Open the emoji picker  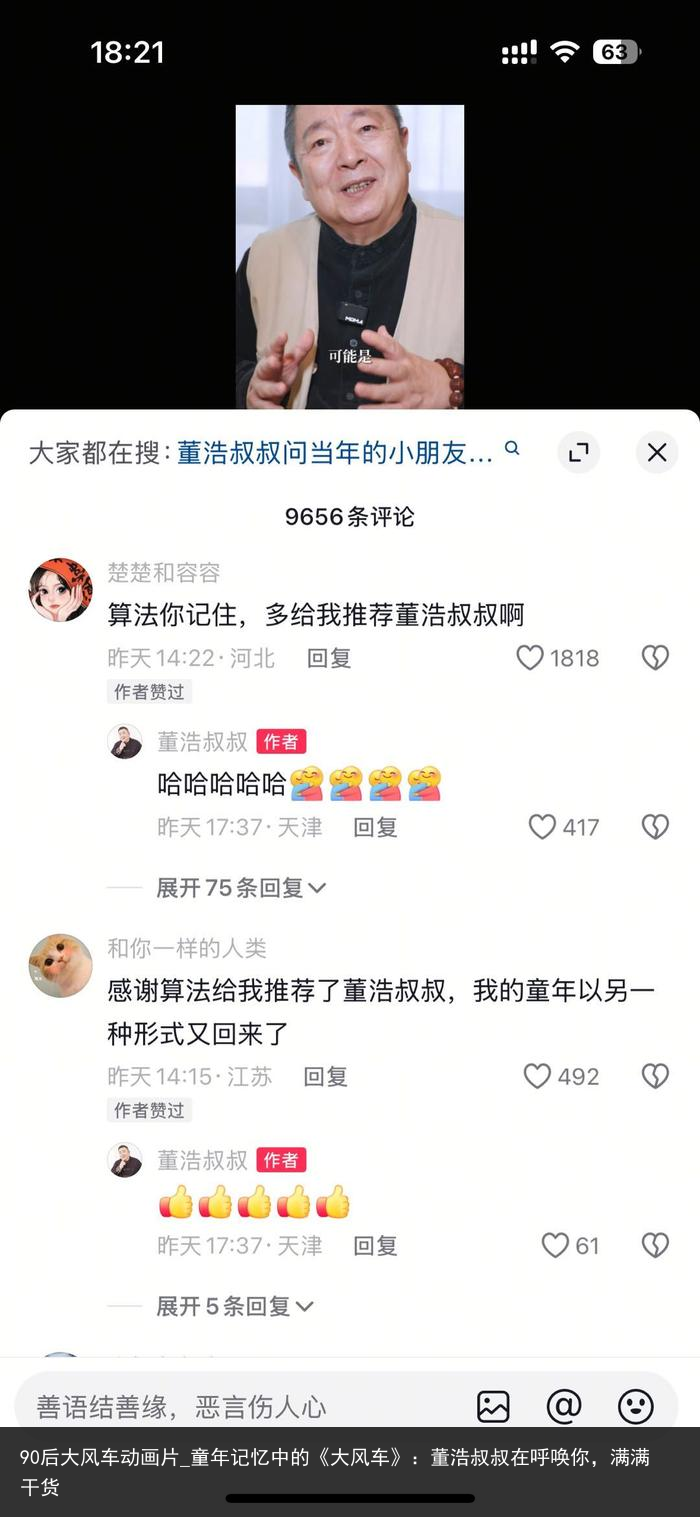click(636, 1406)
